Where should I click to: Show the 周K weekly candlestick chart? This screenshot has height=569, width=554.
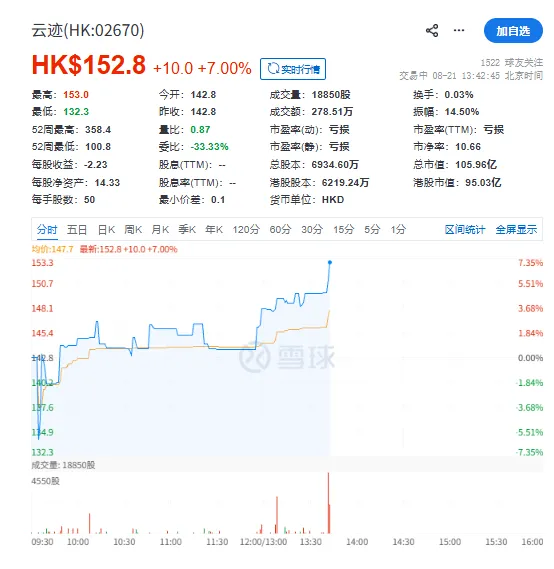click(x=133, y=230)
